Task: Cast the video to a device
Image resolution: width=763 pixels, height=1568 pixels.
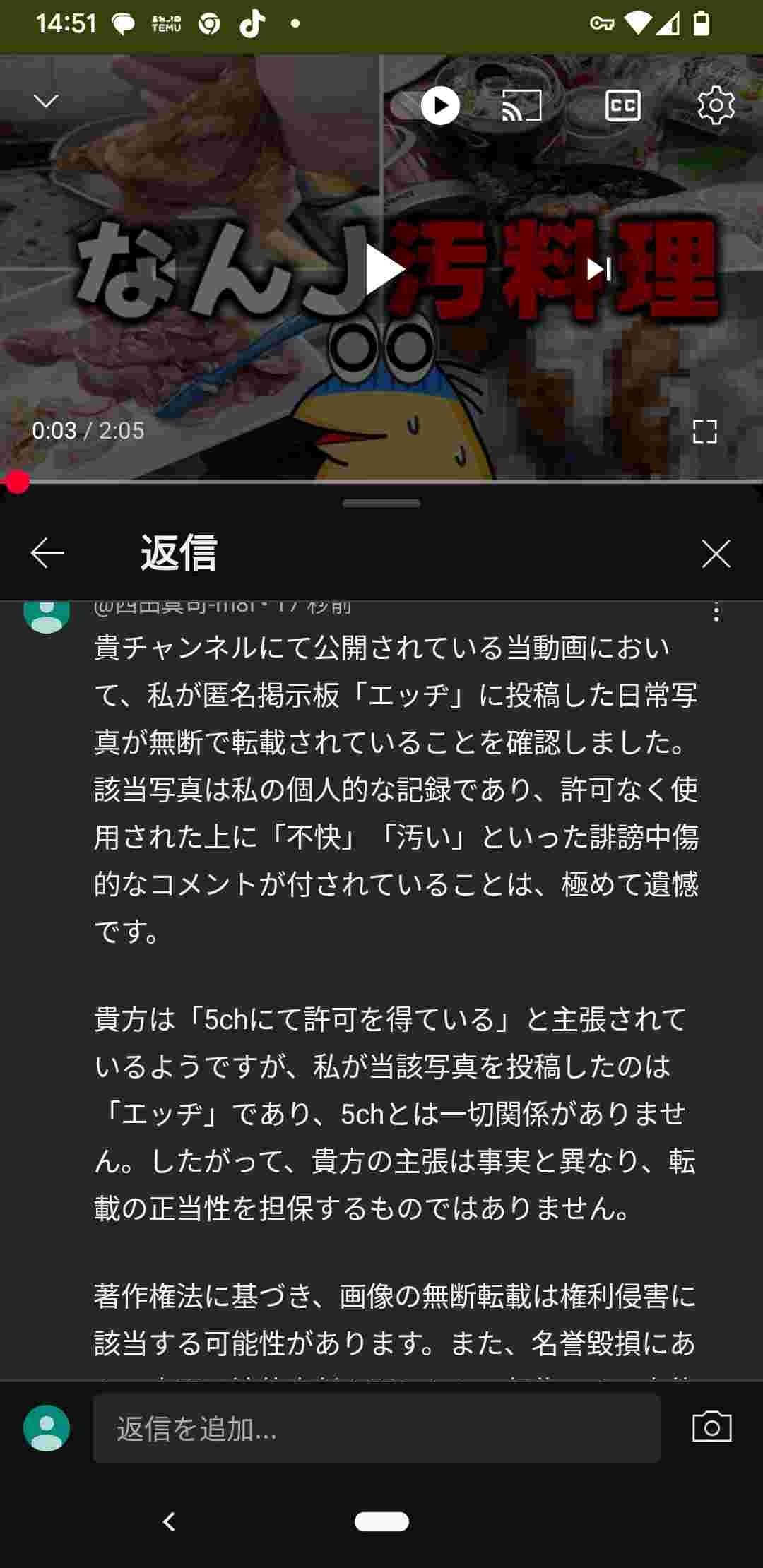Action: 521,106
